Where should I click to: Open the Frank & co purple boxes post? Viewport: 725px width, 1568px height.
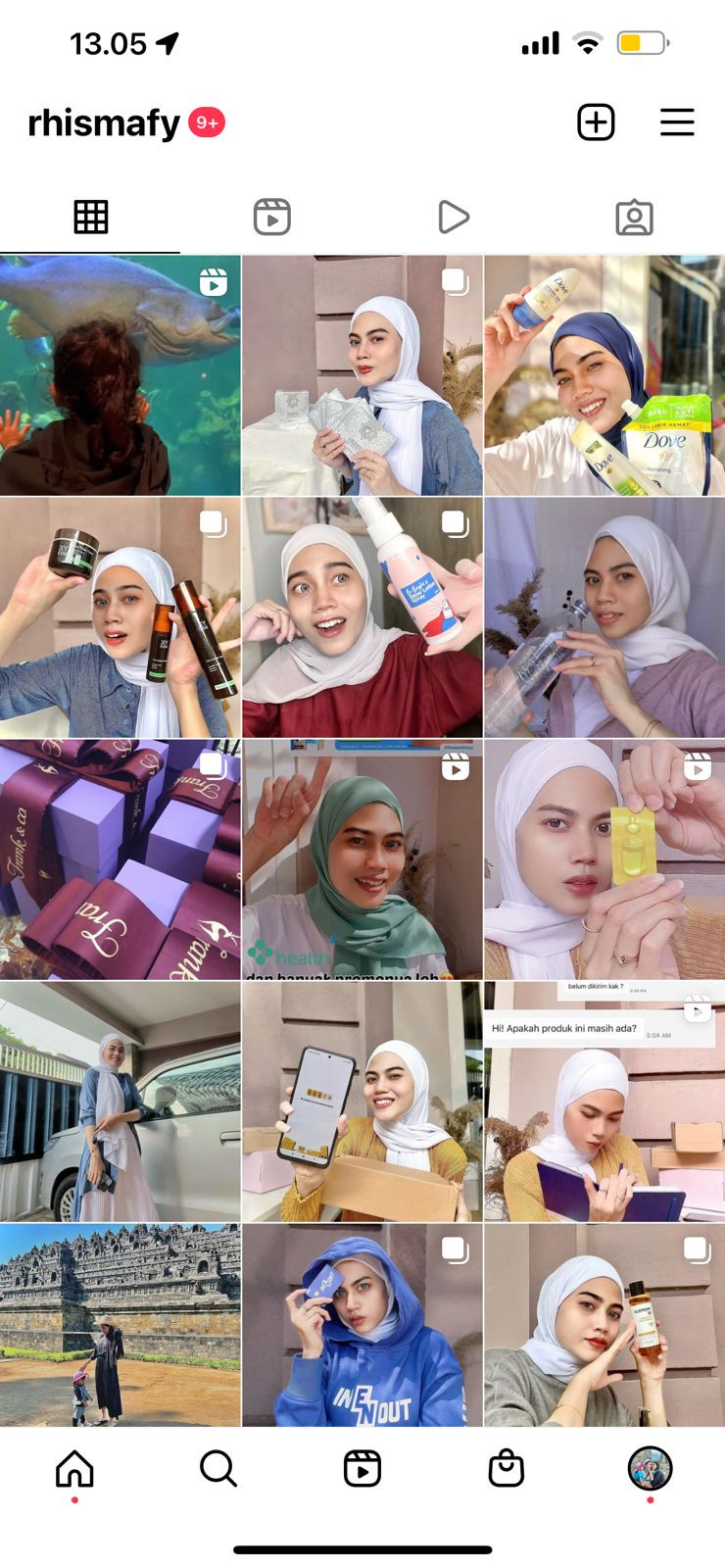[x=120, y=859]
